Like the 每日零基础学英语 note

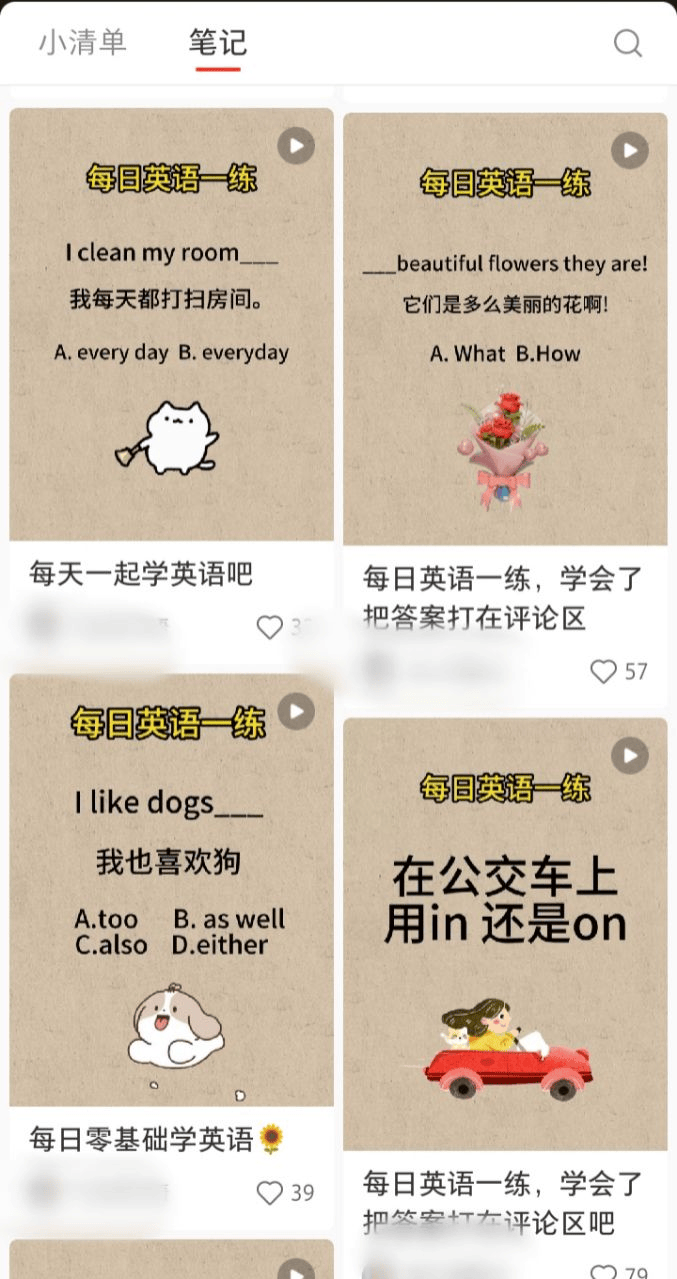click(x=270, y=1192)
